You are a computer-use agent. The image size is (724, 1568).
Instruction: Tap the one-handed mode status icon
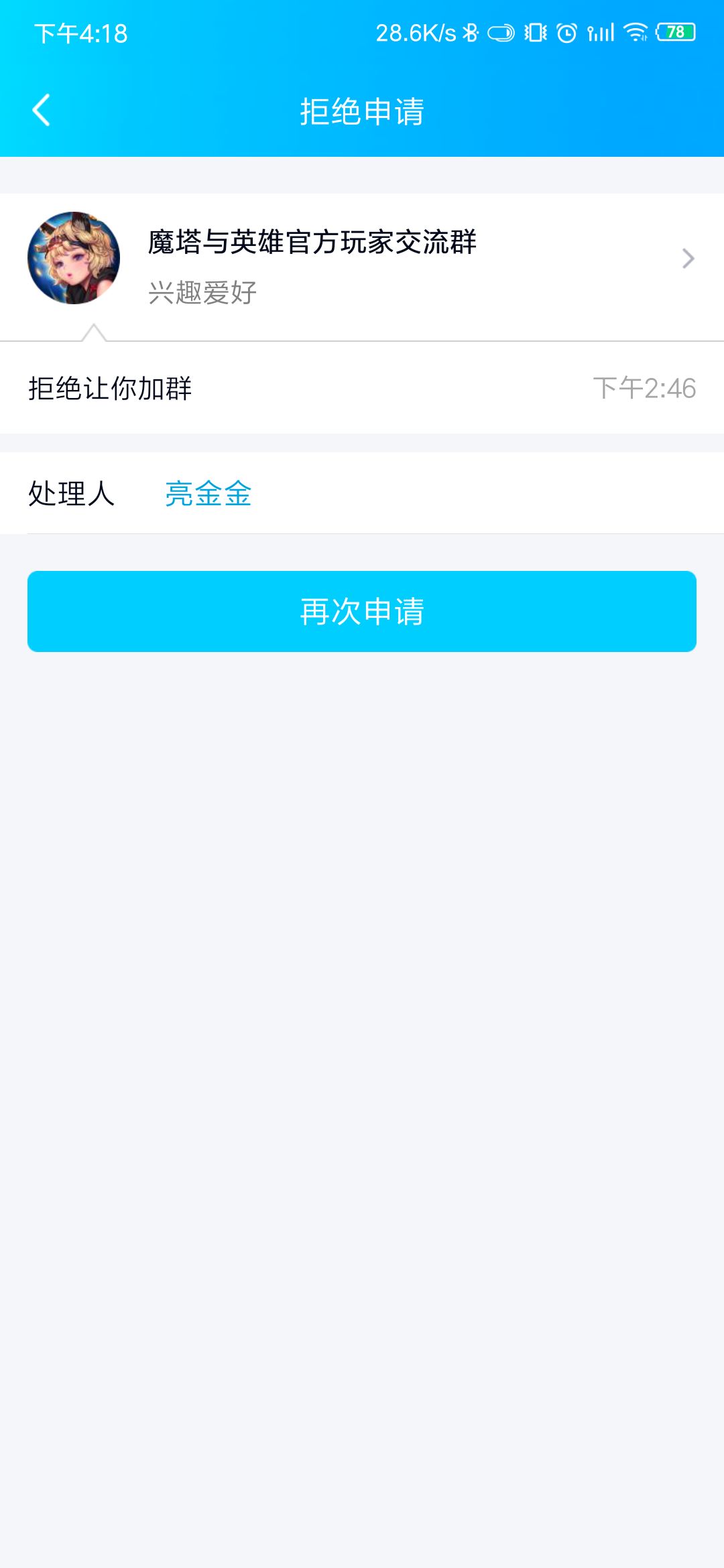(502, 33)
